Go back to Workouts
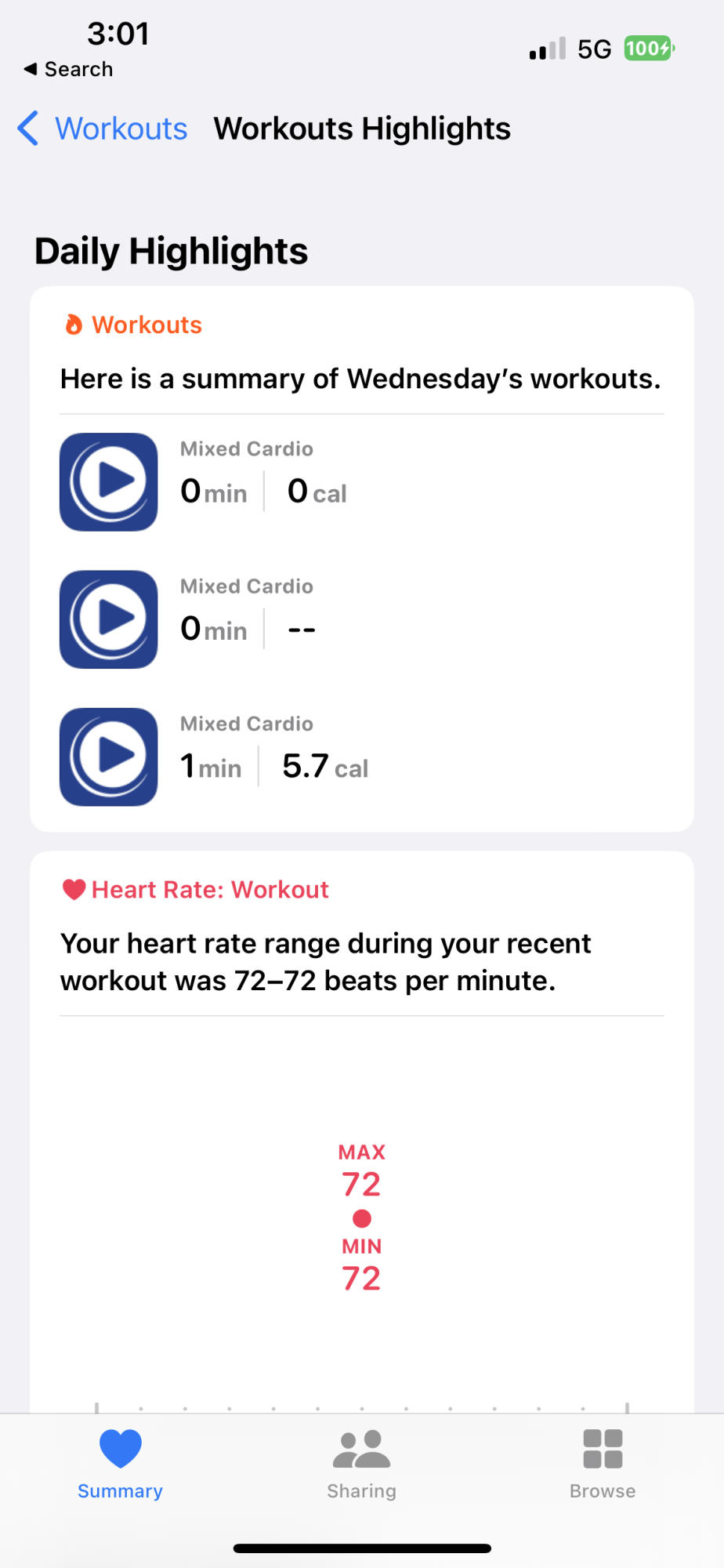Viewport: 724px width, 1568px height. coord(103,129)
